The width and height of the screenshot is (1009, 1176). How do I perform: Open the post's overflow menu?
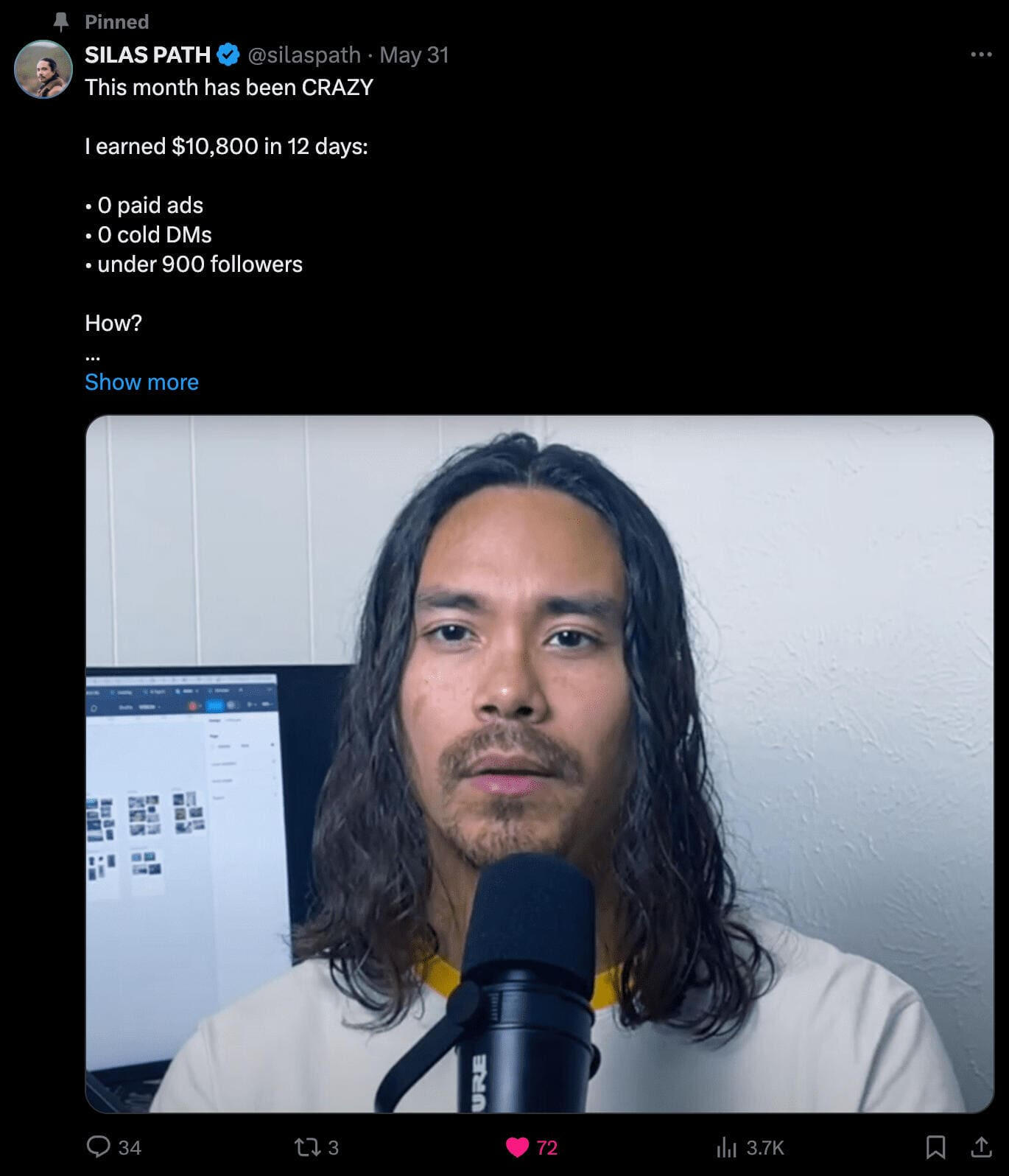(x=980, y=55)
